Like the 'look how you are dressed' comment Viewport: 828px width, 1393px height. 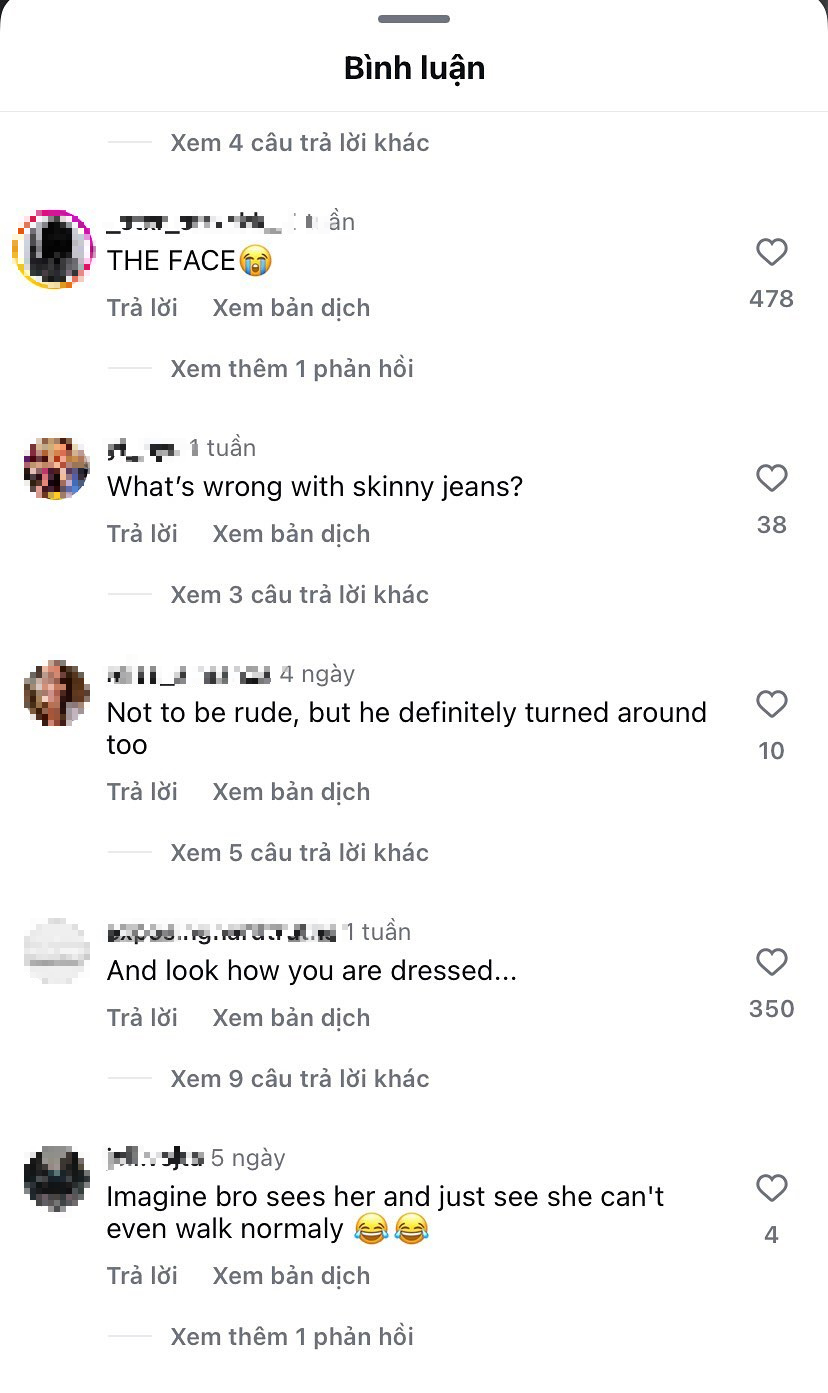(x=771, y=963)
